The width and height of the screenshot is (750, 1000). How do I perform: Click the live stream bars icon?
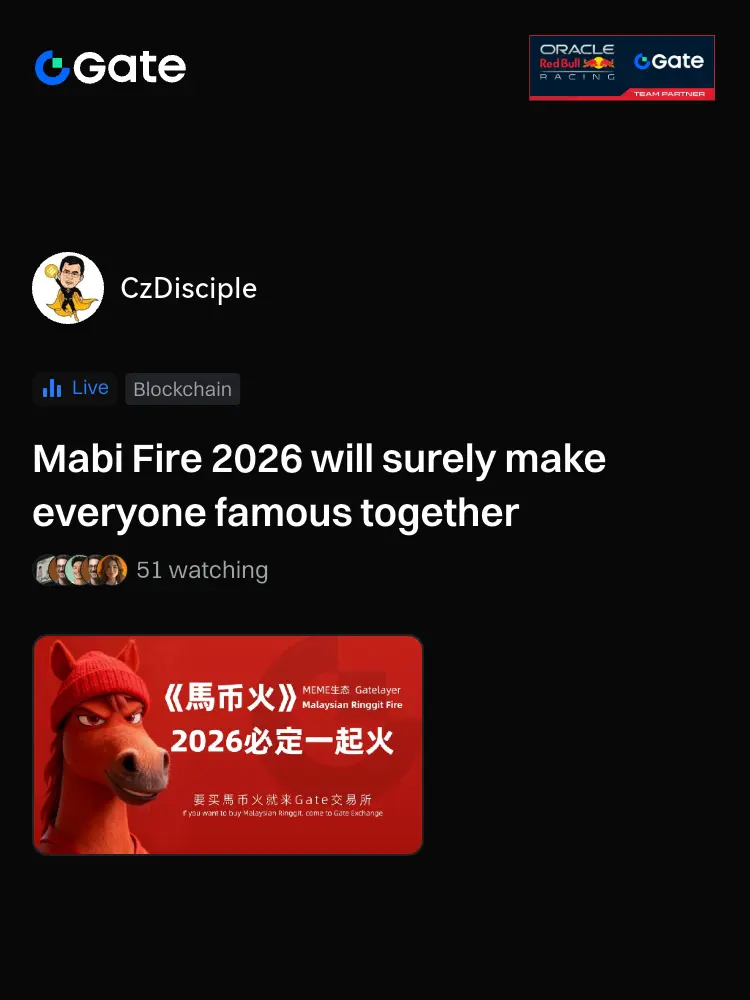click(51, 388)
